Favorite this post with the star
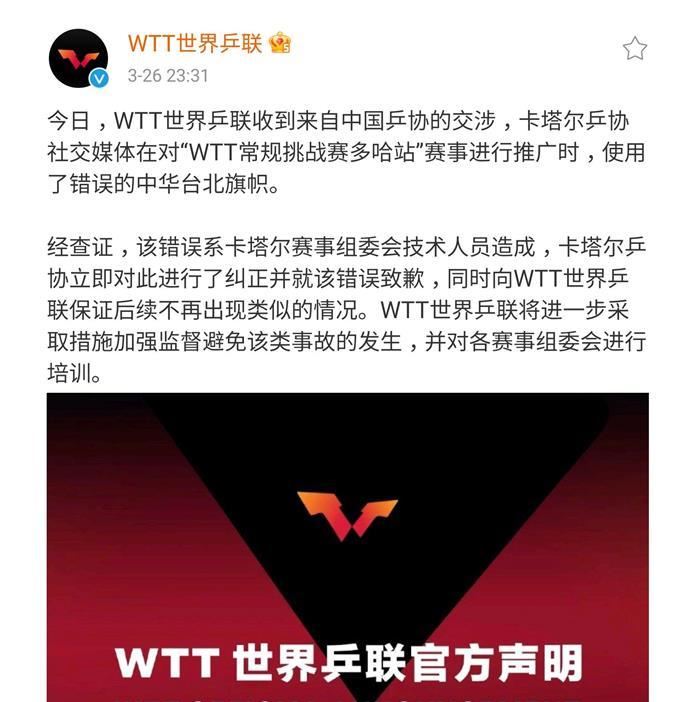 point(634,48)
